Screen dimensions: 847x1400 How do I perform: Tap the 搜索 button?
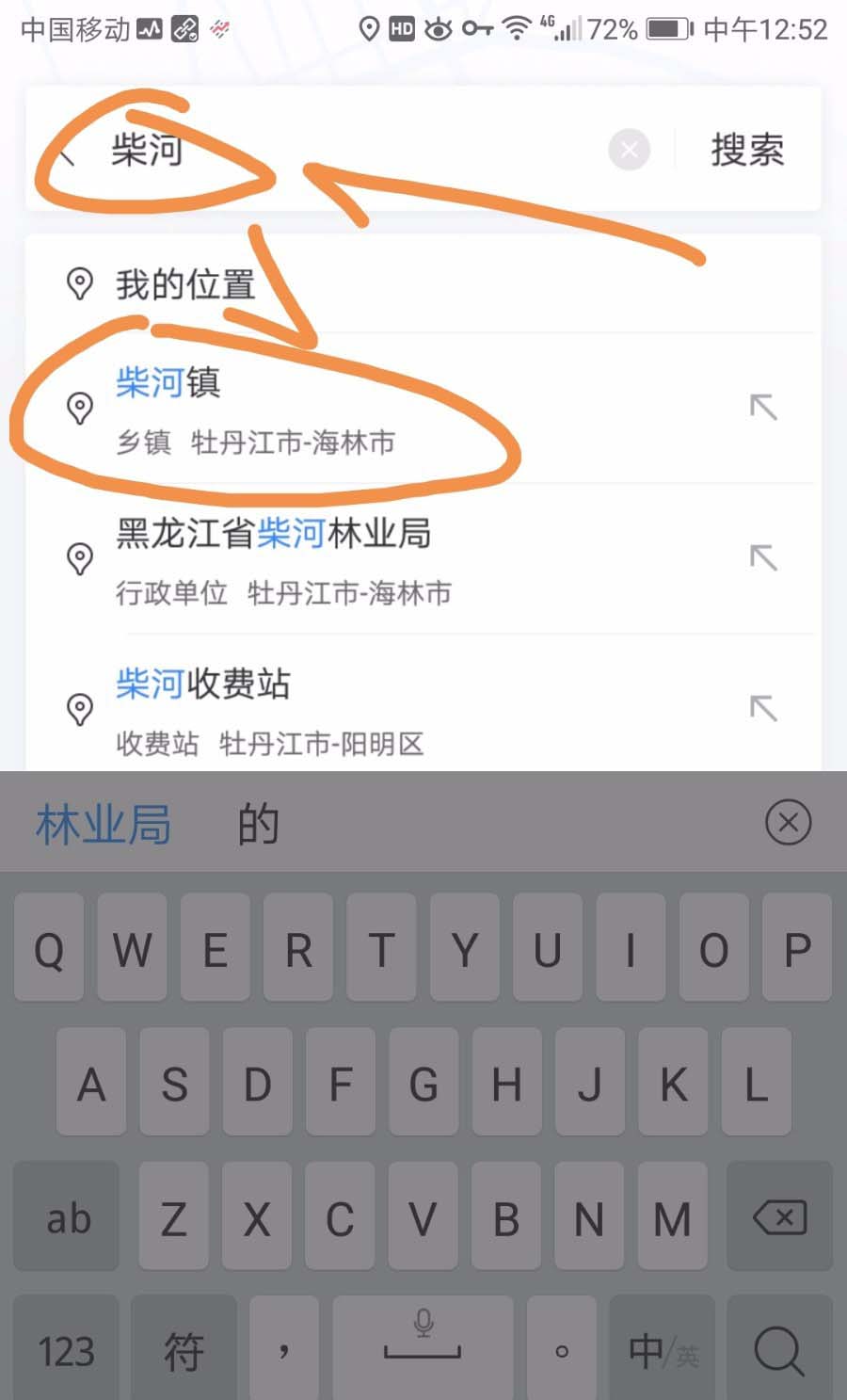(x=747, y=150)
